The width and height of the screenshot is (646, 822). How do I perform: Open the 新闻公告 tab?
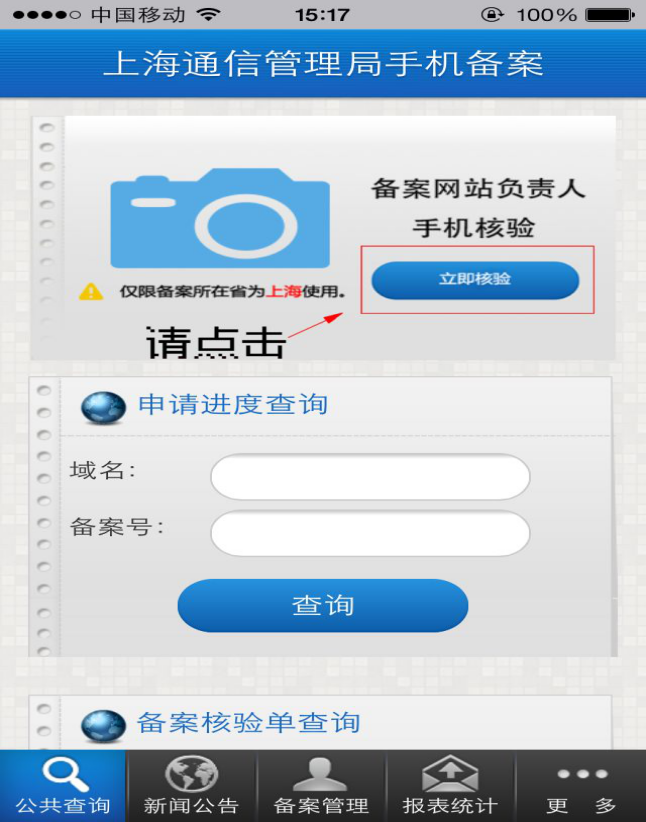tap(191, 786)
